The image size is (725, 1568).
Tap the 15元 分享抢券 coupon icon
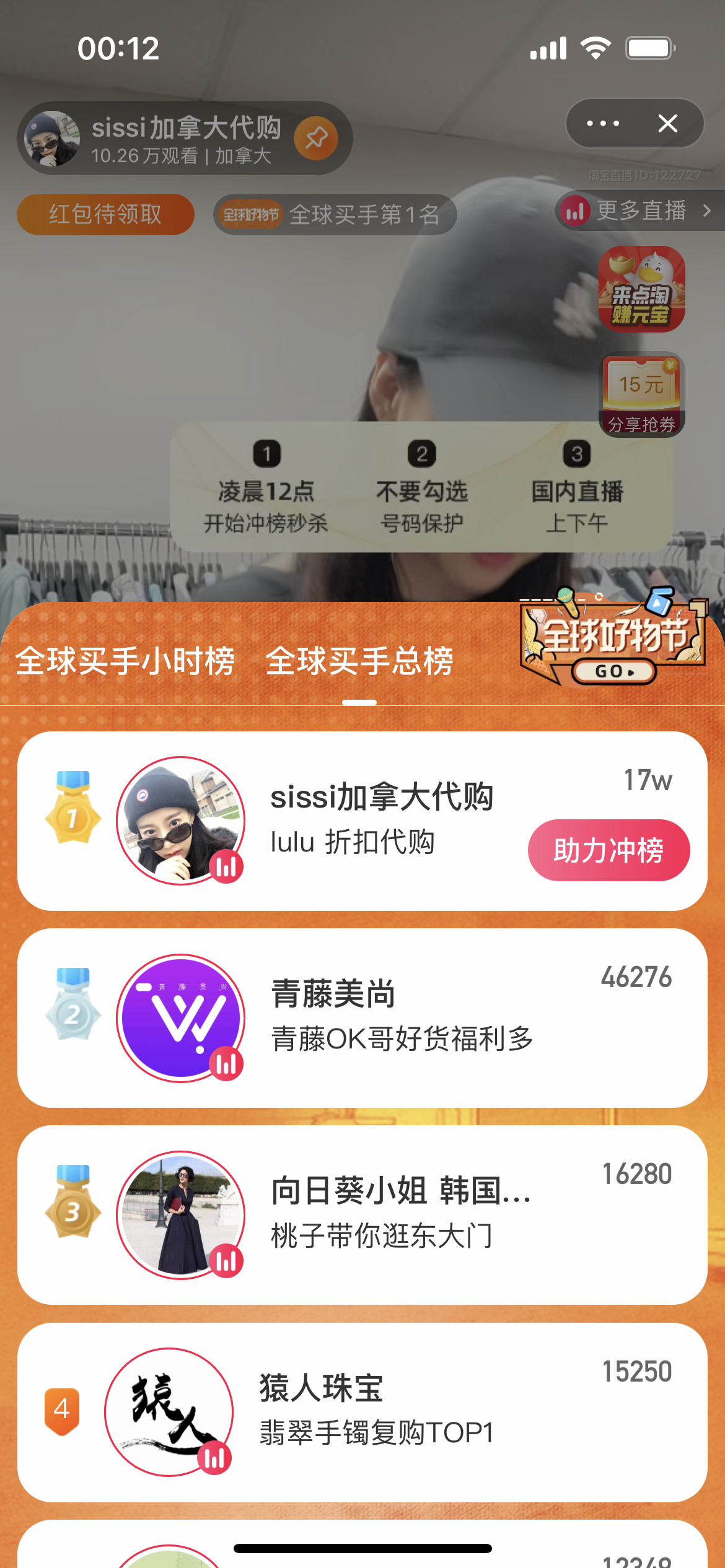click(641, 394)
